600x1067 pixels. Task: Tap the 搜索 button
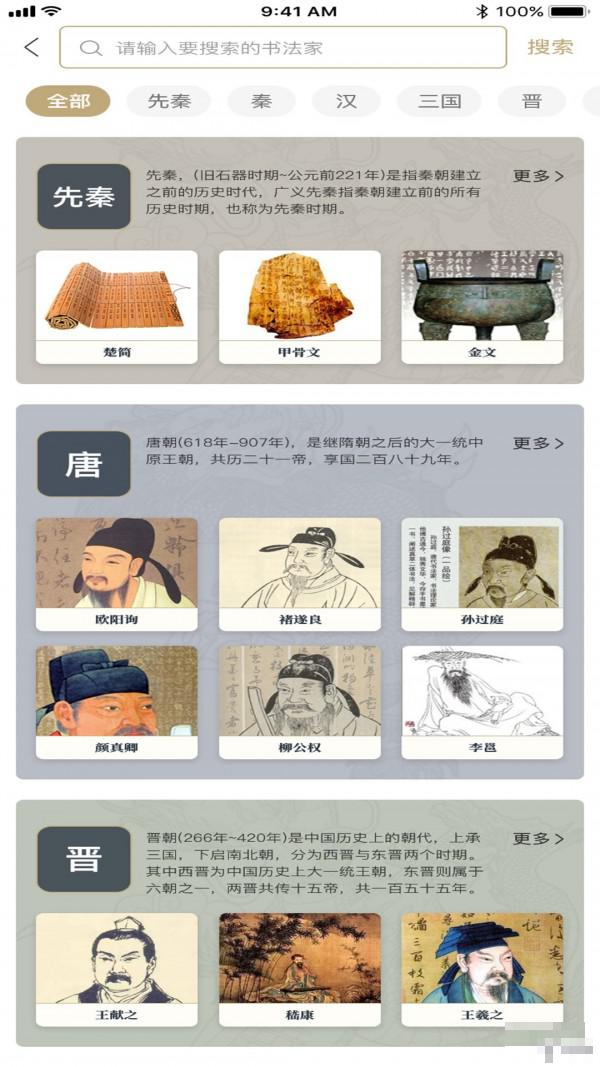click(550, 47)
